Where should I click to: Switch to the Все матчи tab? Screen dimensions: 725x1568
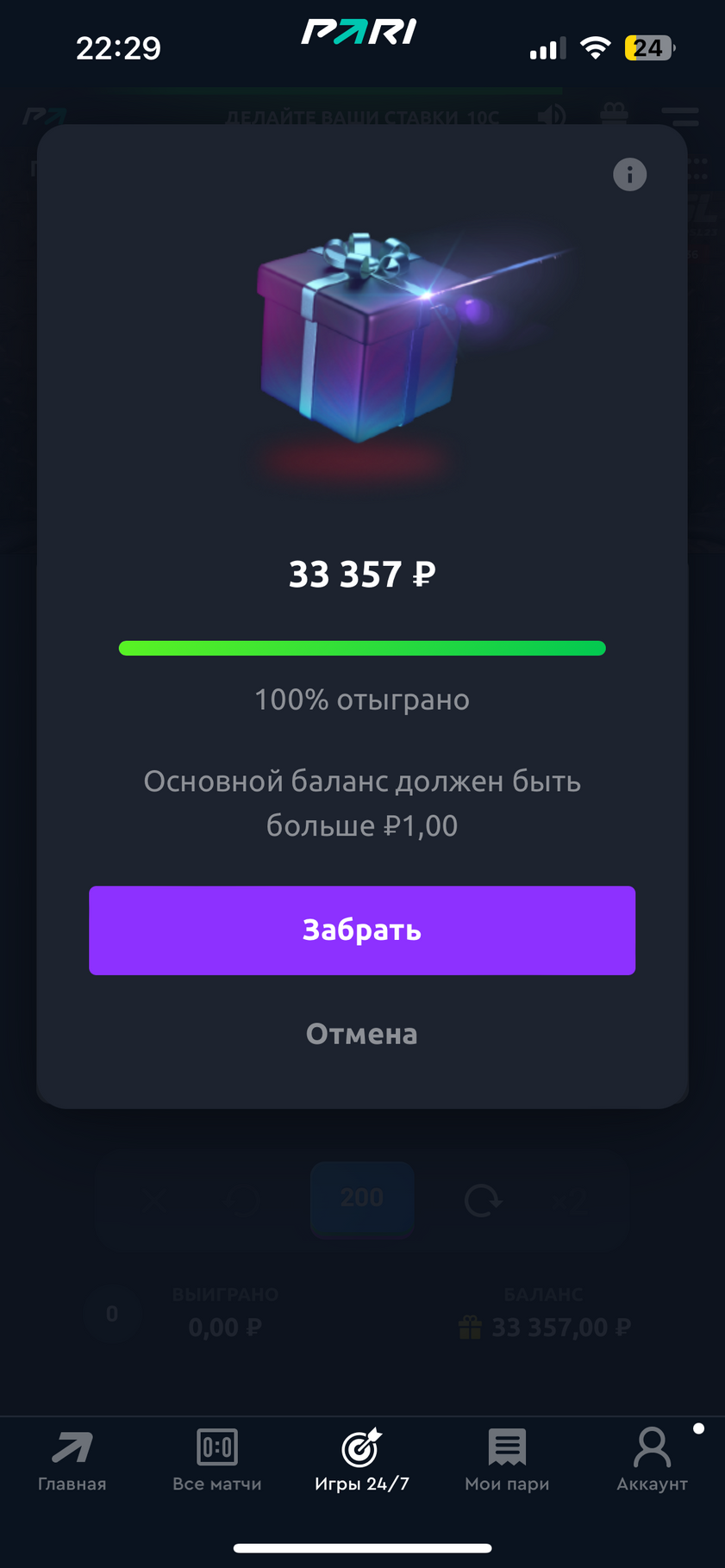coord(217,1460)
